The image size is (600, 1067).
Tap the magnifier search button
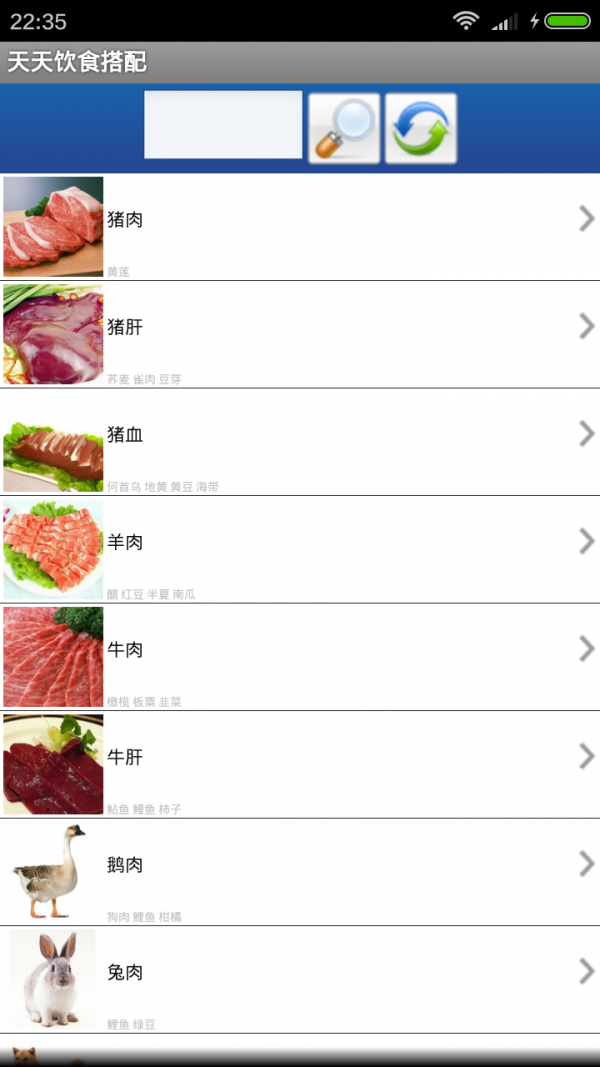point(344,128)
